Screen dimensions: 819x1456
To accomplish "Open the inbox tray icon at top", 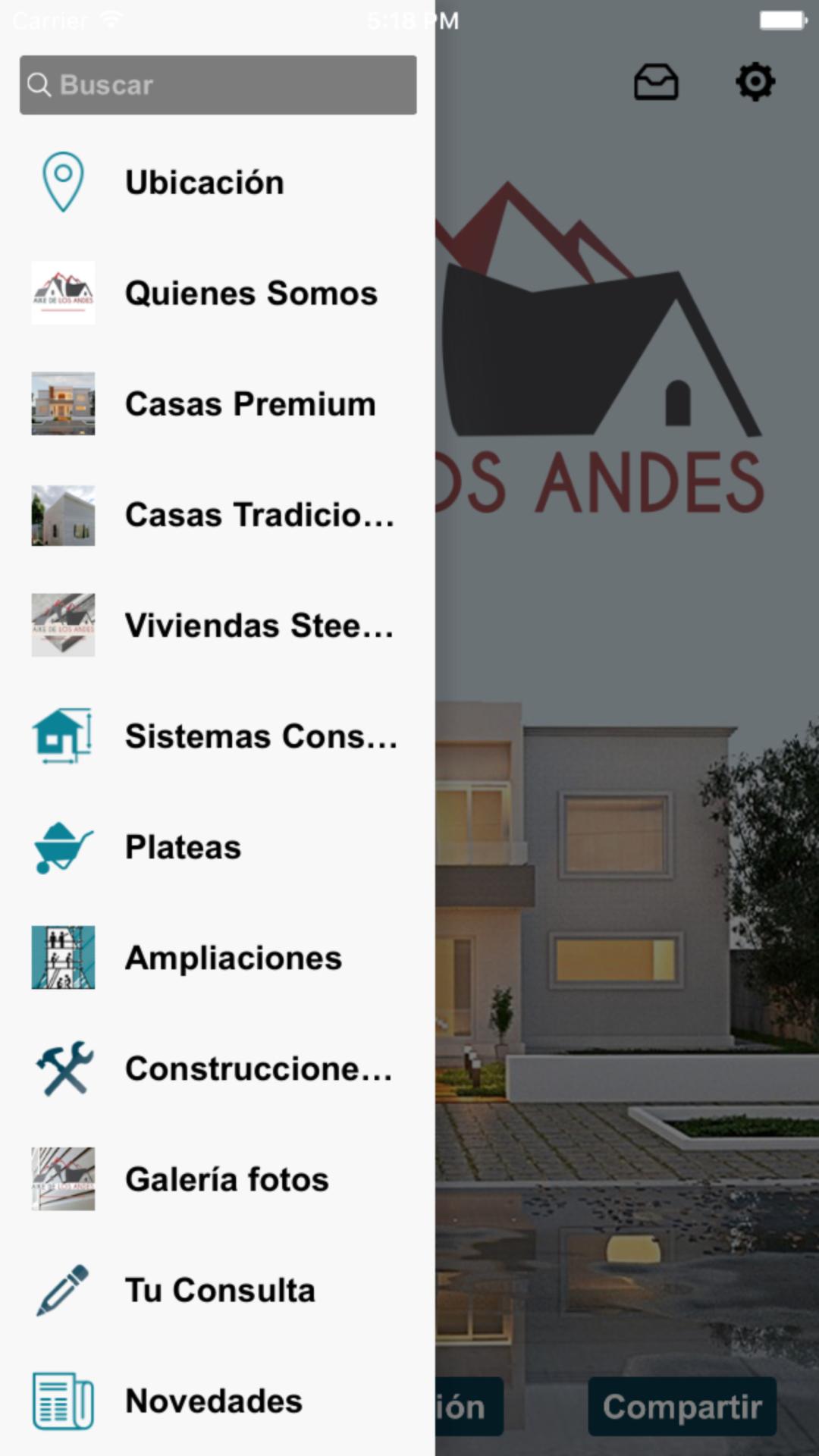I will (x=655, y=81).
